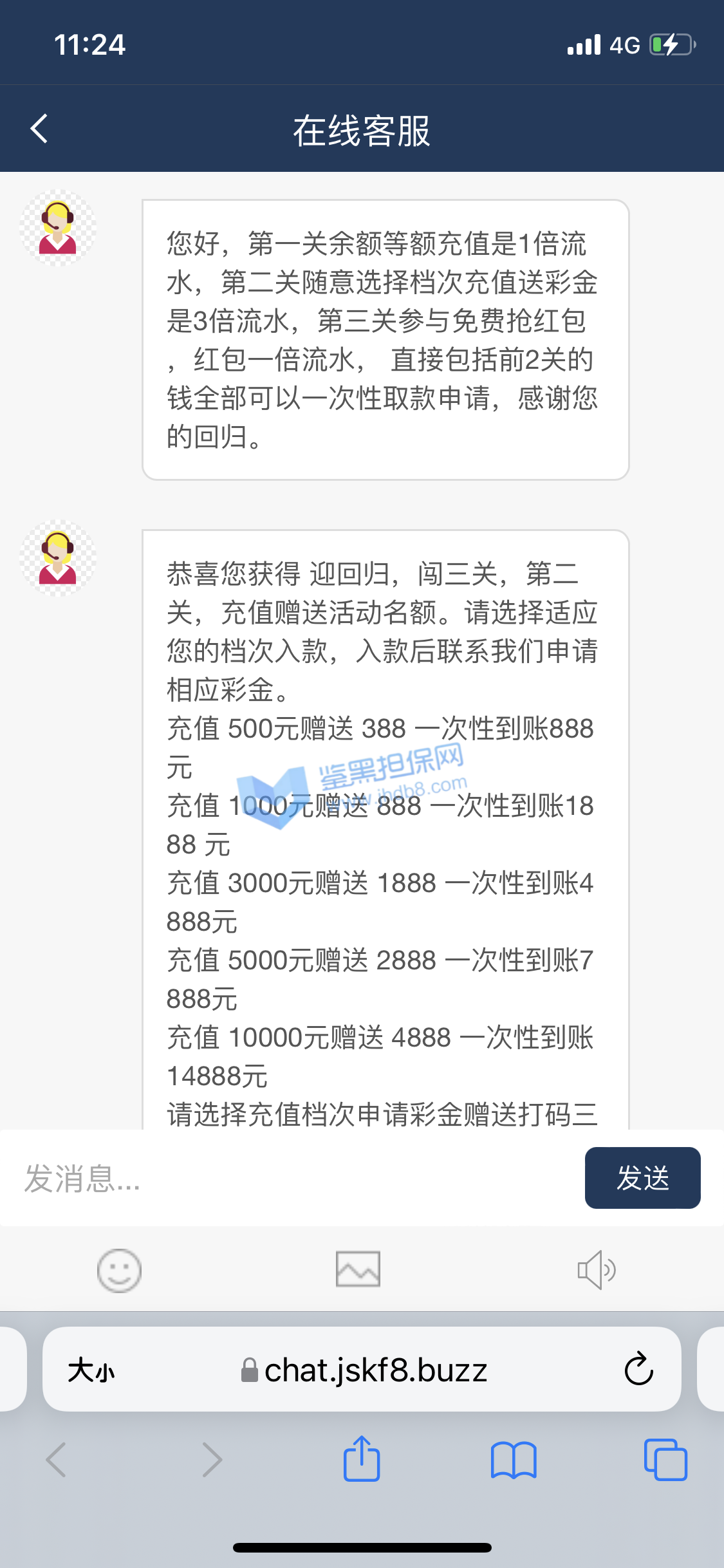Tap the chat.jskf8.buzz address bar

(364, 1370)
